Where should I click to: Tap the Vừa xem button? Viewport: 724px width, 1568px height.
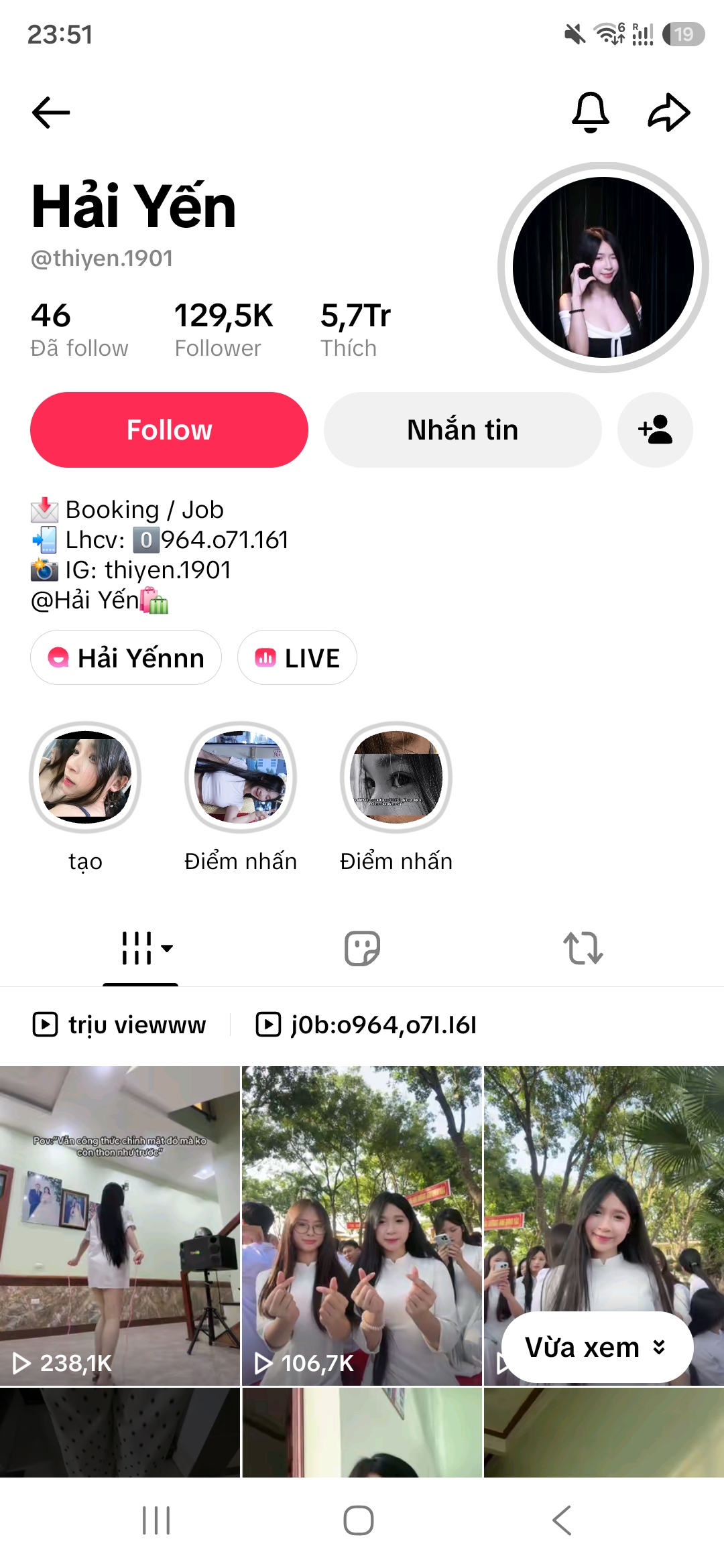(x=597, y=1347)
